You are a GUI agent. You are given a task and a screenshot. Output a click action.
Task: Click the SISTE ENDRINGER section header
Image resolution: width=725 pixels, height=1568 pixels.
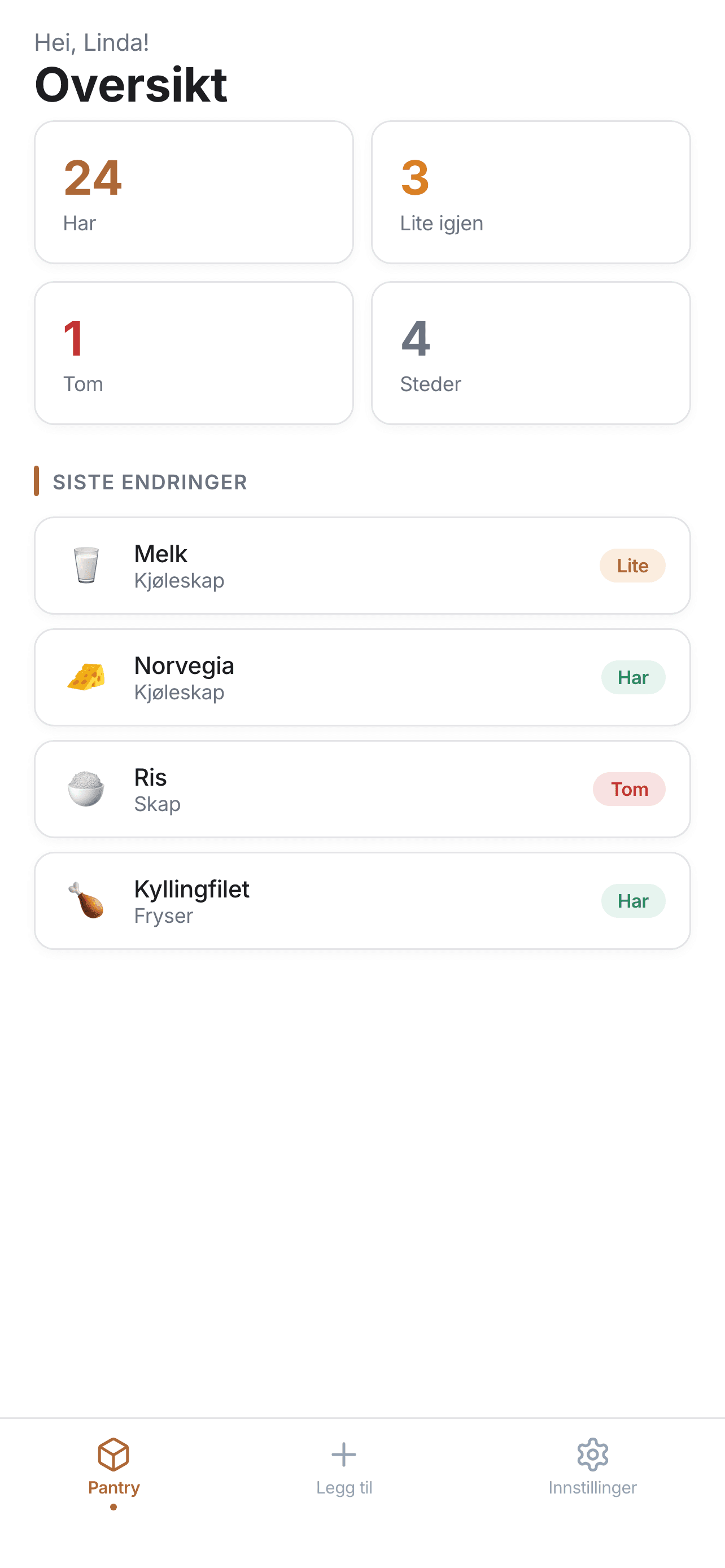(x=150, y=482)
